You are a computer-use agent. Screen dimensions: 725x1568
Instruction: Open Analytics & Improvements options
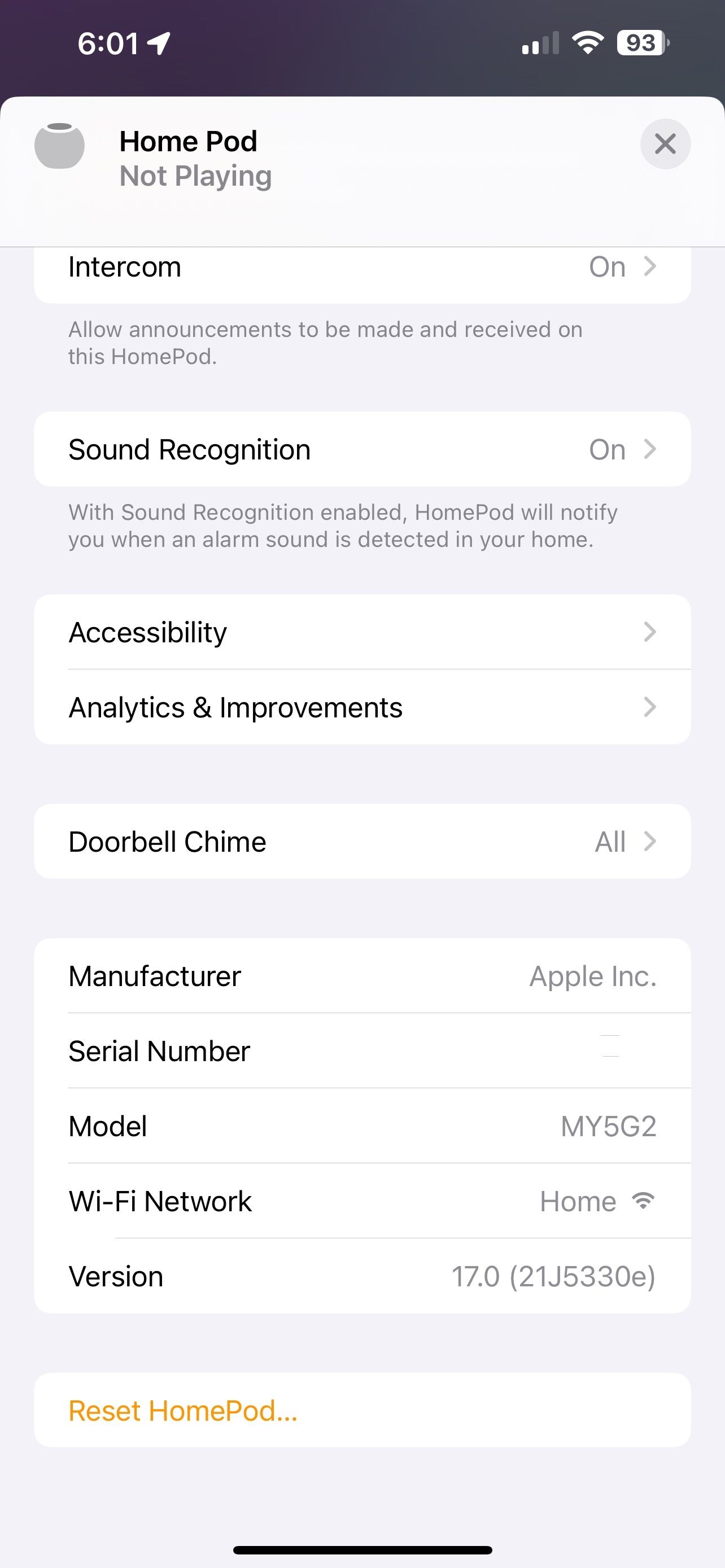coord(362,707)
